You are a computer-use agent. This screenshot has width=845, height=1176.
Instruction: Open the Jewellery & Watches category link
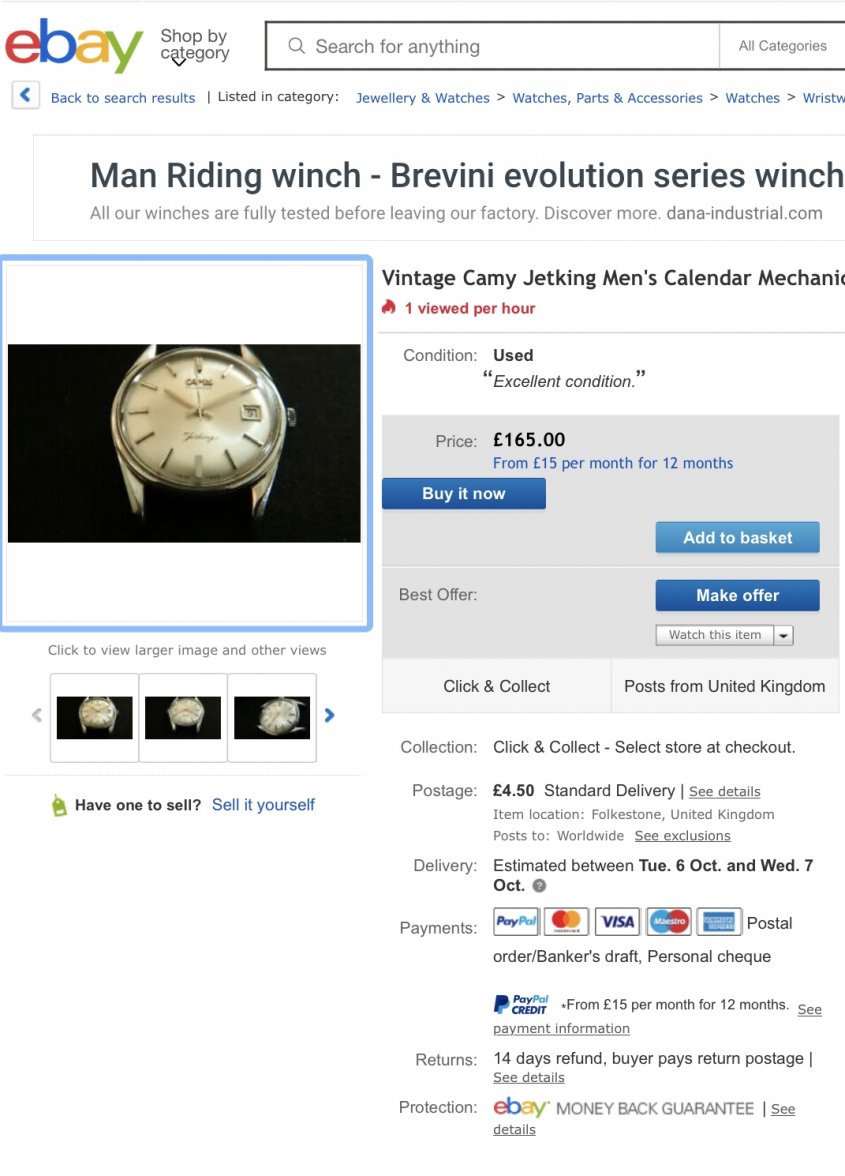[423, 98]
